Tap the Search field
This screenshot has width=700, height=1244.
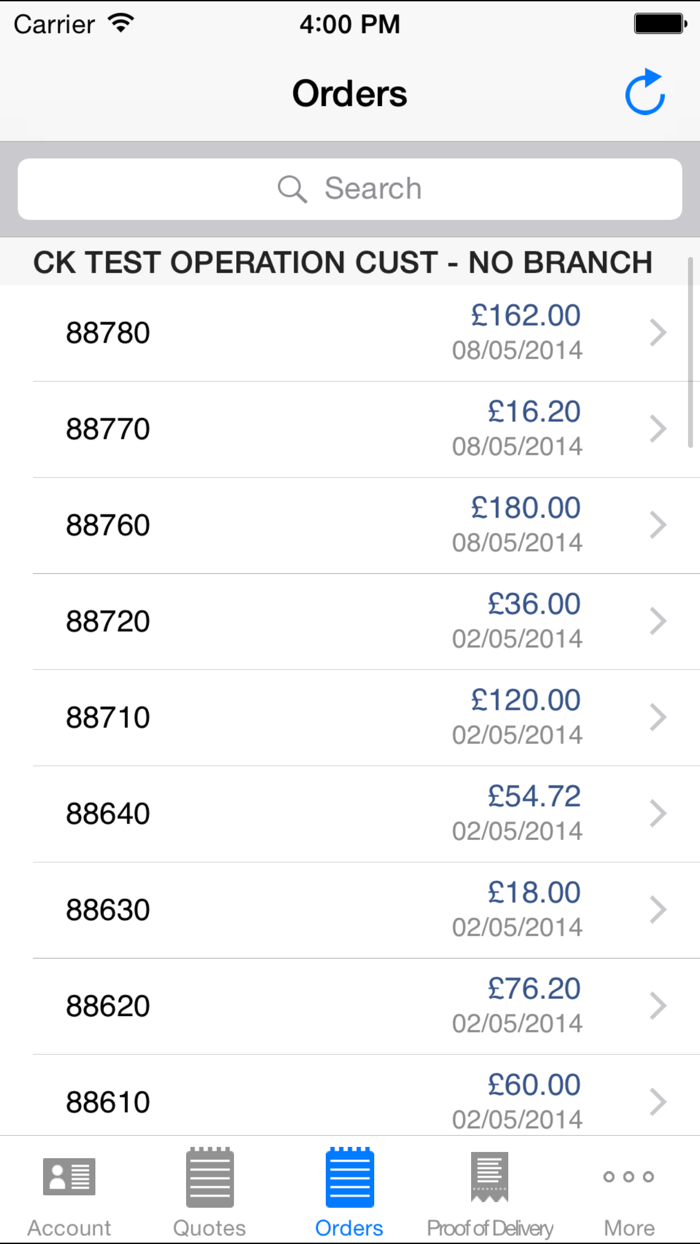coord(350,188)
